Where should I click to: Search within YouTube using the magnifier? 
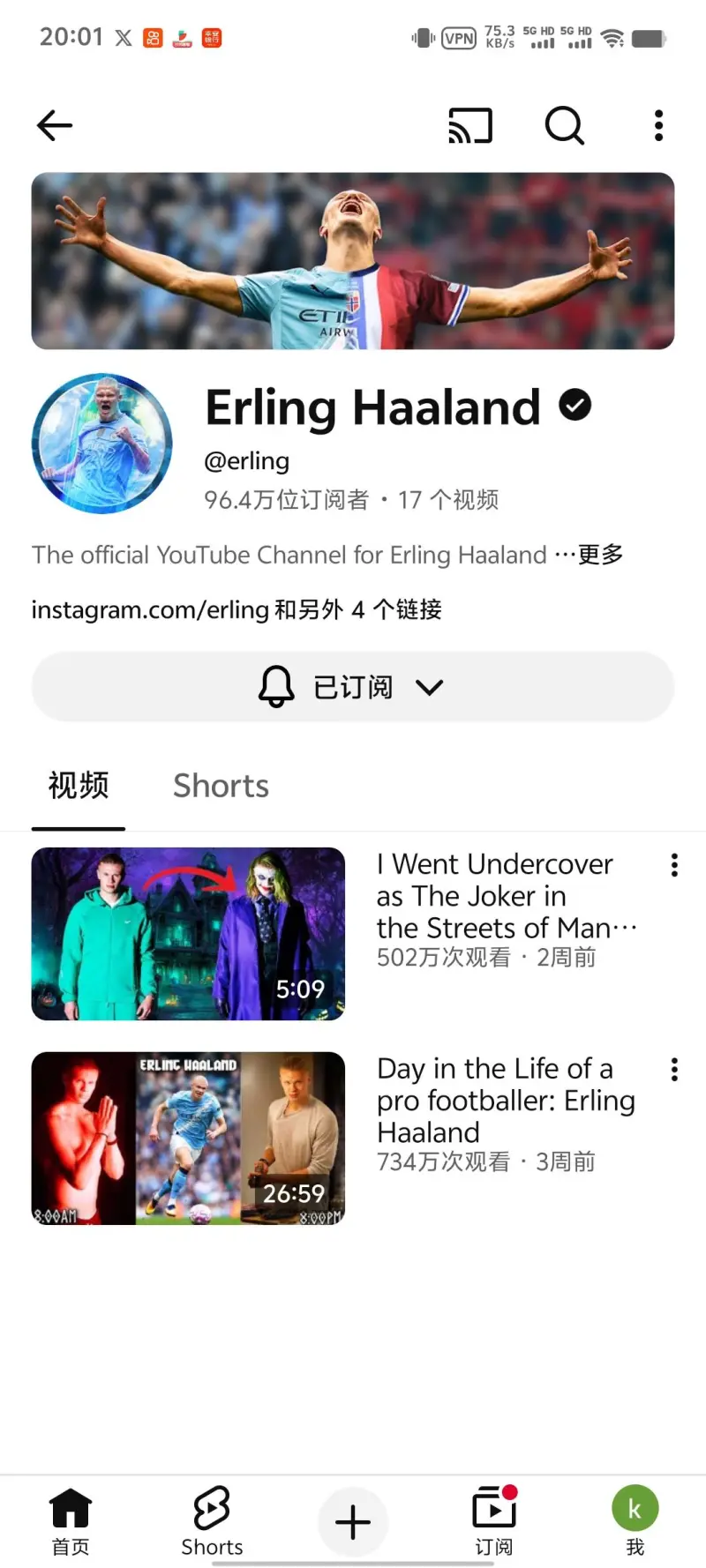coord(565,125)
